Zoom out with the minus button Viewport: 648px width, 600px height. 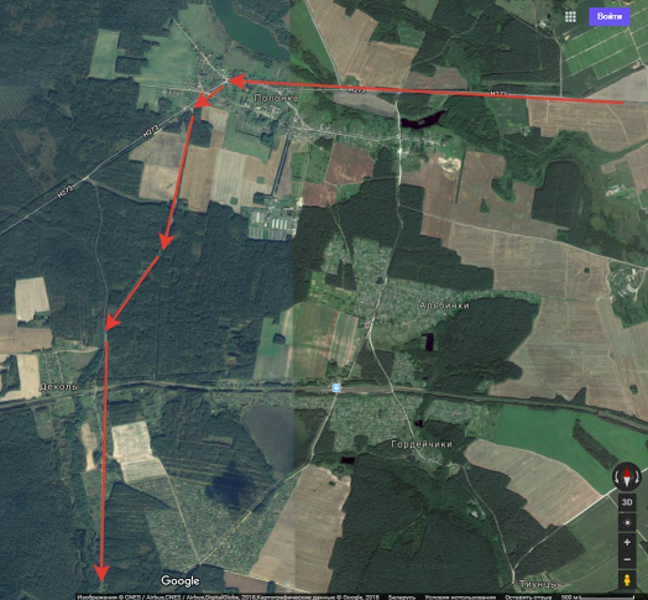(x=627, y=558)
